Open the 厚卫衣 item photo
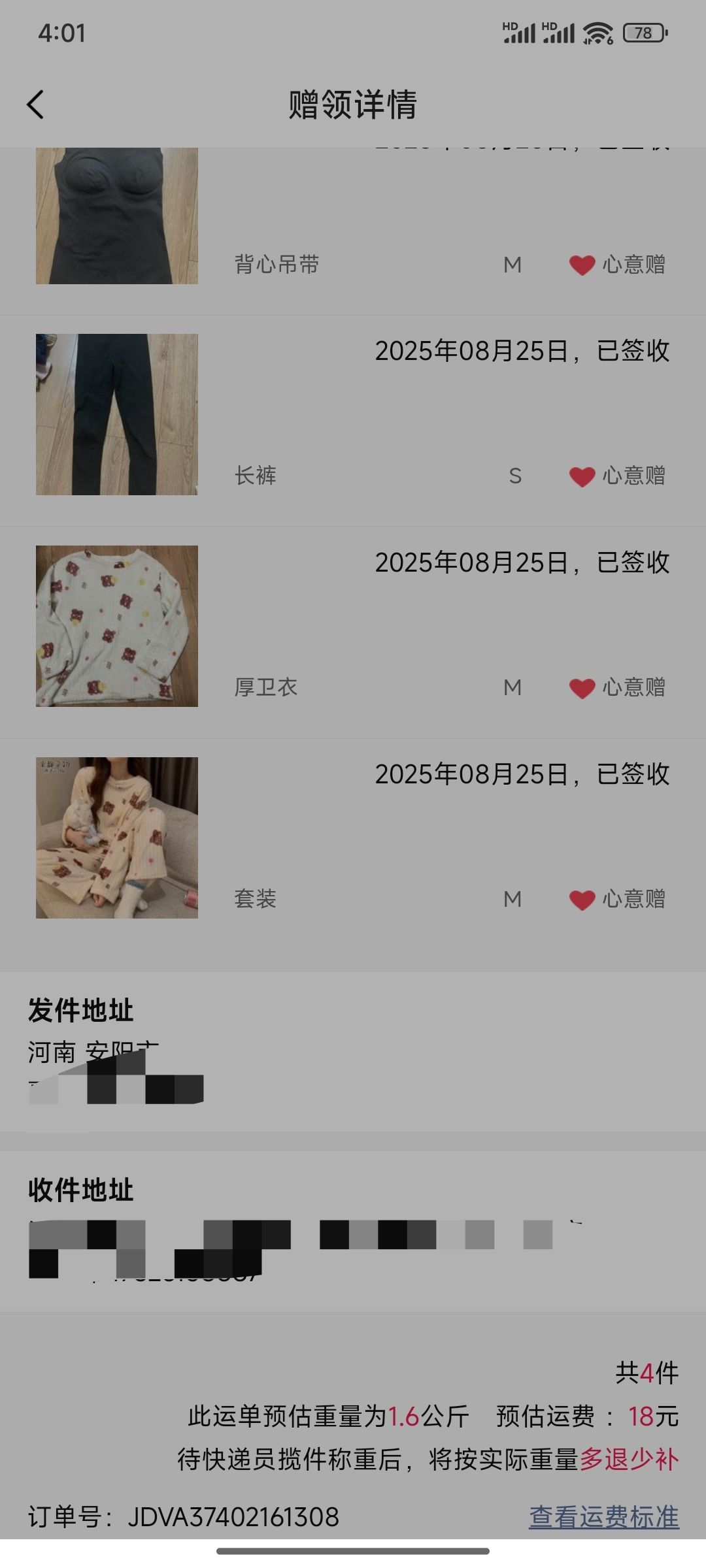706x1568 pixels. [x=116, y=626]
